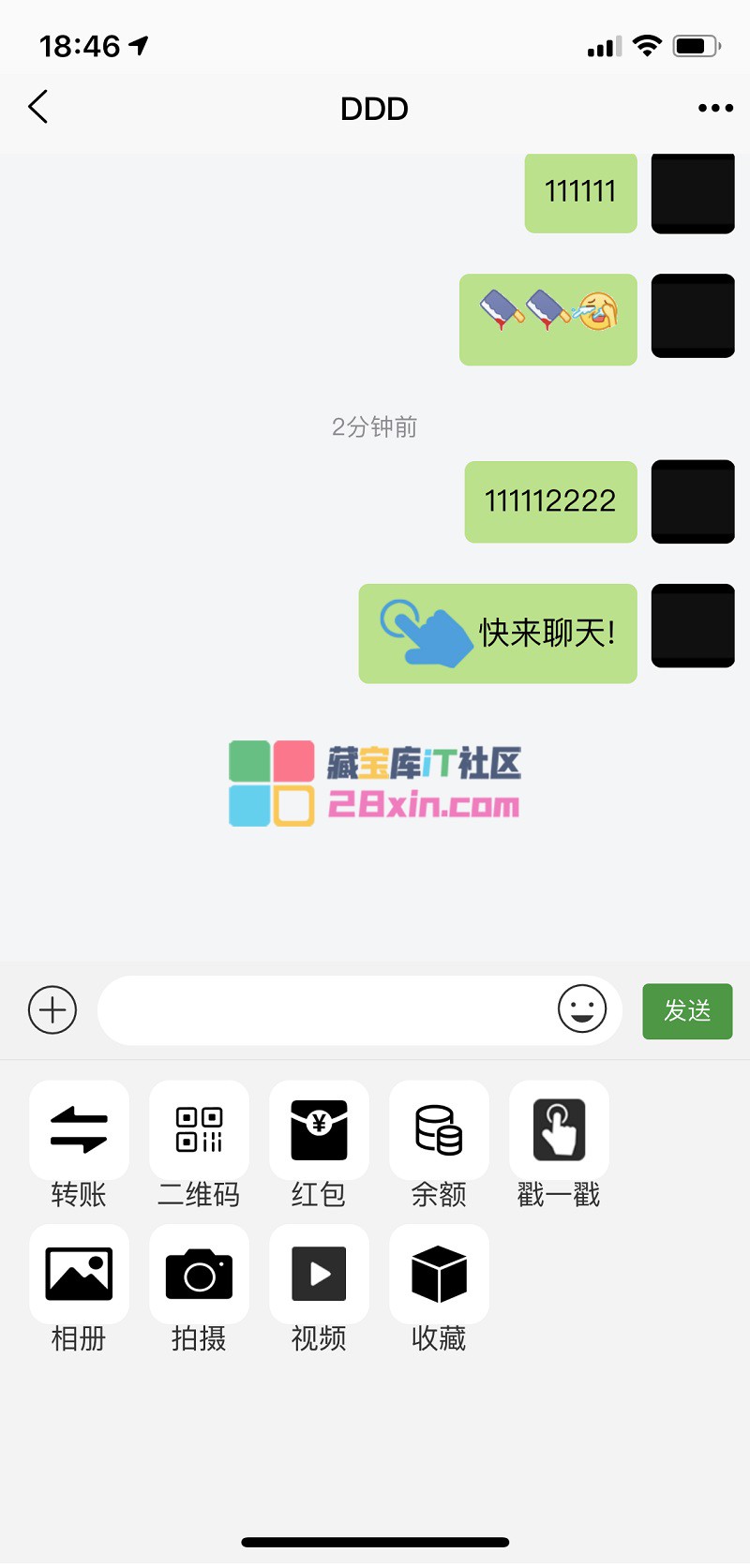Open 收藏 favorites

(439, 1275)
